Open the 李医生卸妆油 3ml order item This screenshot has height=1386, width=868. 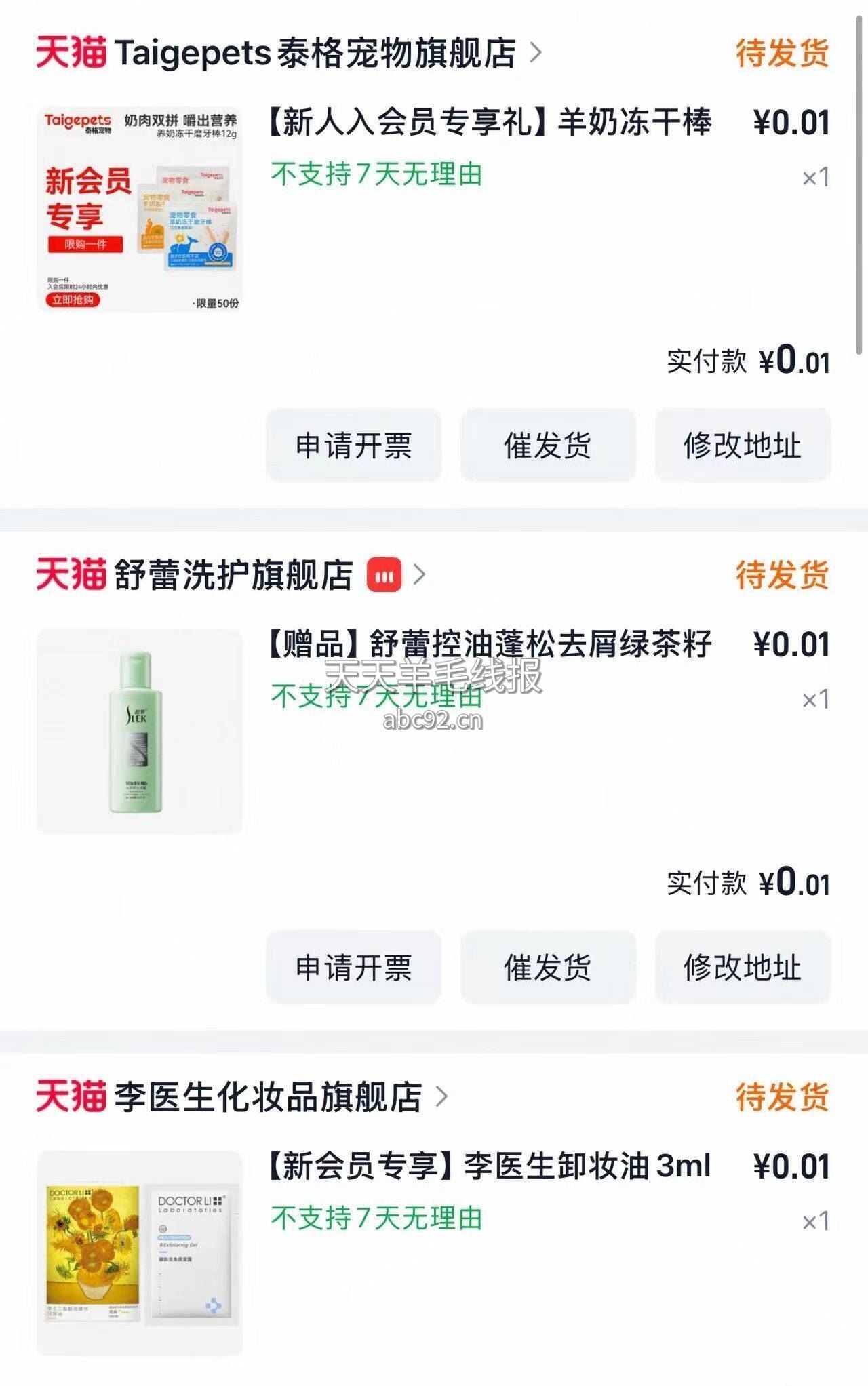pyautogui.click(x=490, y=1166)
